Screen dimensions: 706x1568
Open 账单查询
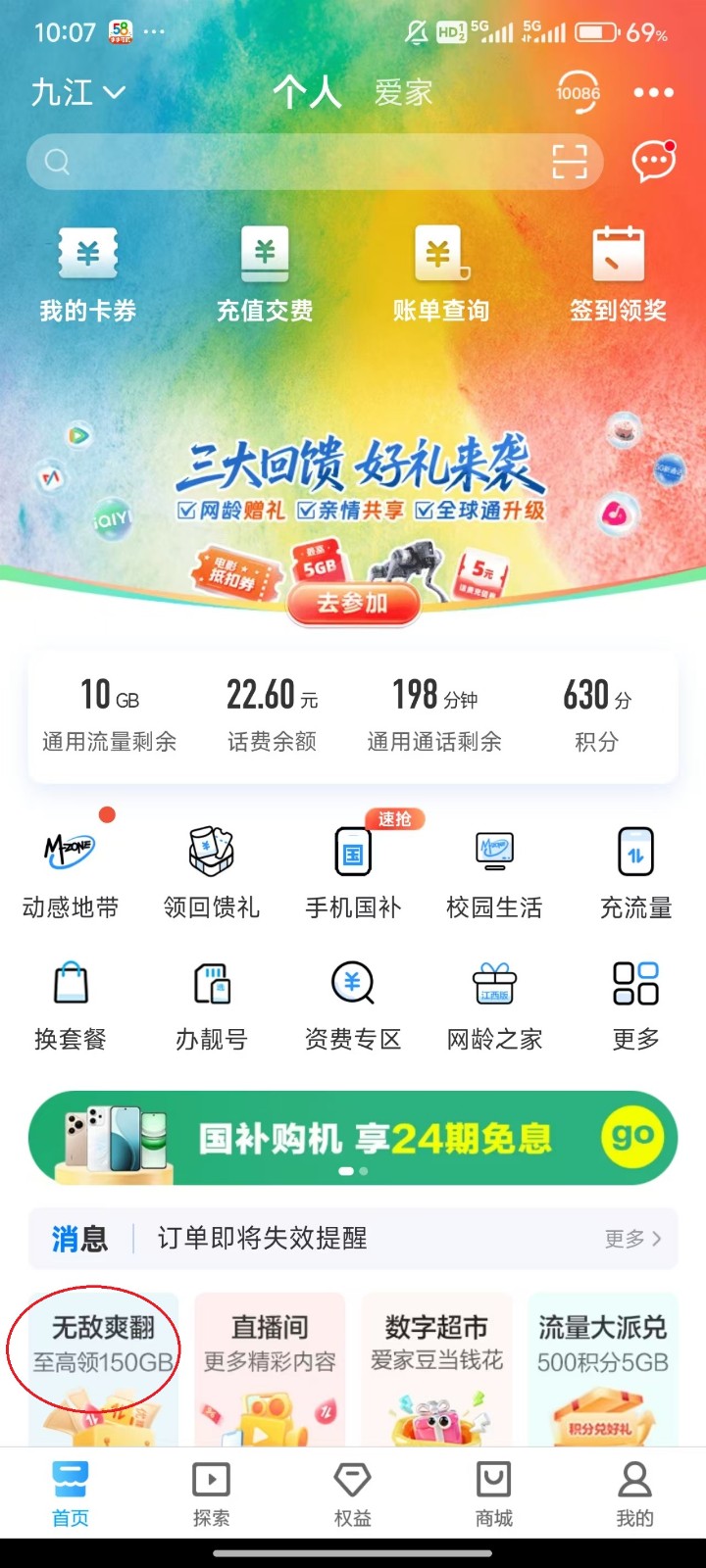441,274
